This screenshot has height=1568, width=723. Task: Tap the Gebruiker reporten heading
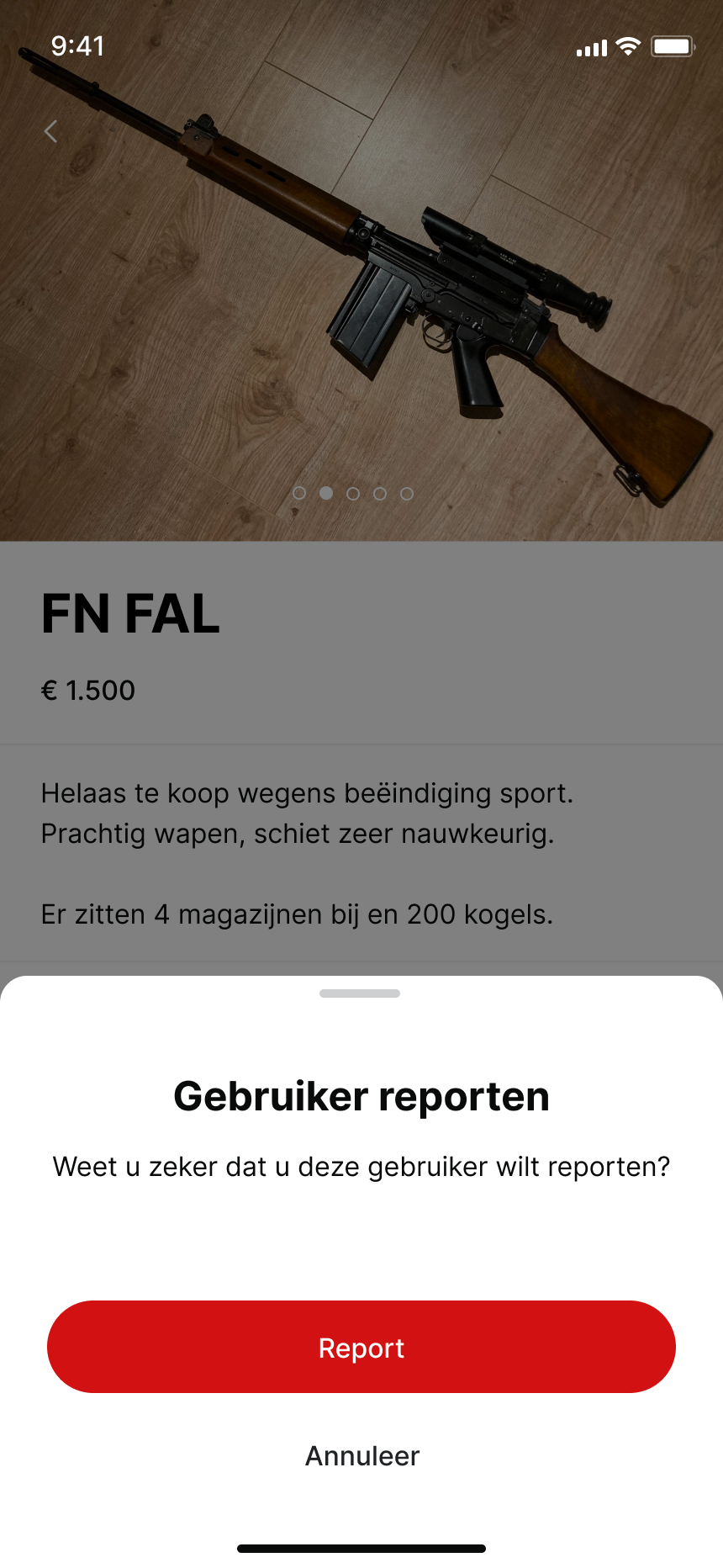tap(361, 1095)
